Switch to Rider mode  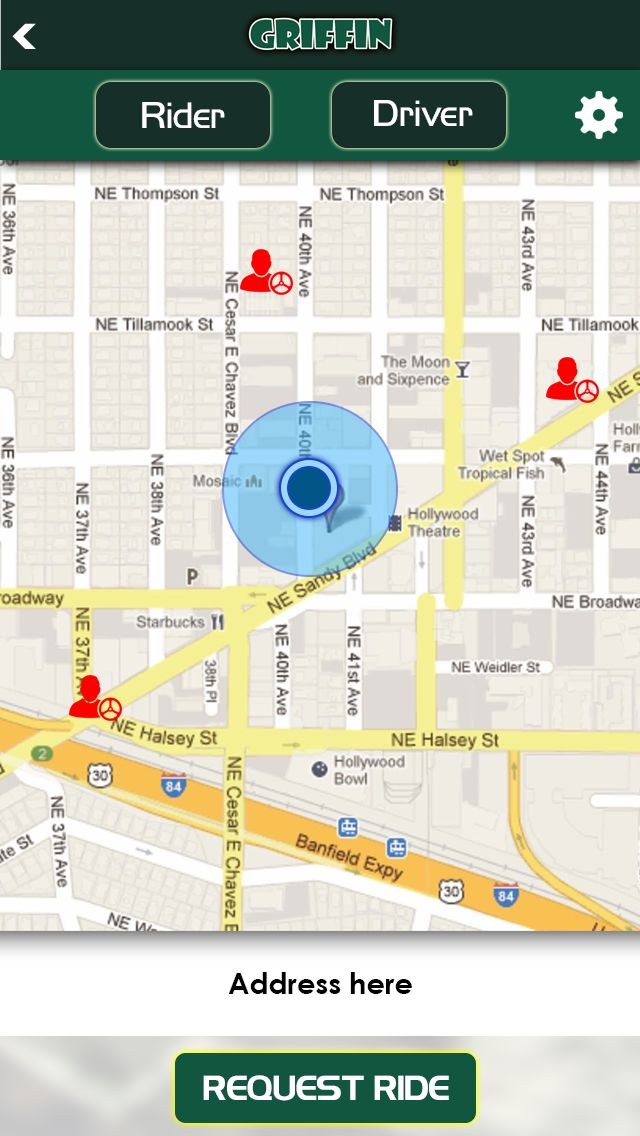183,115
